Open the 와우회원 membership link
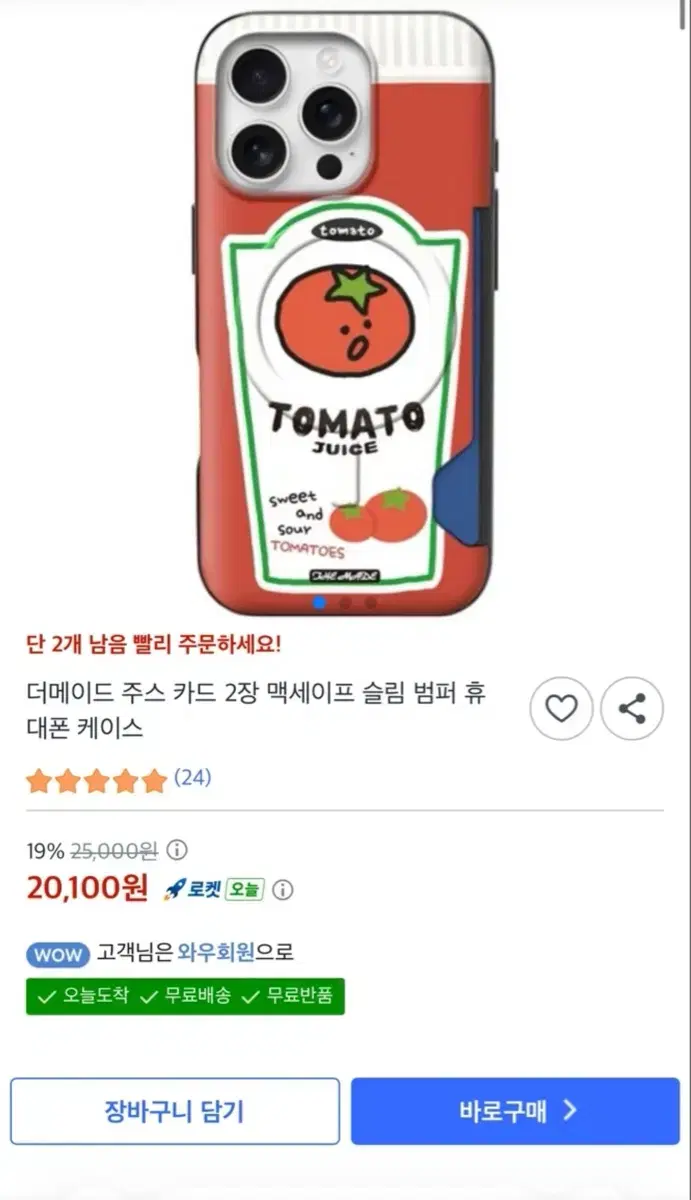 point(216,953)
